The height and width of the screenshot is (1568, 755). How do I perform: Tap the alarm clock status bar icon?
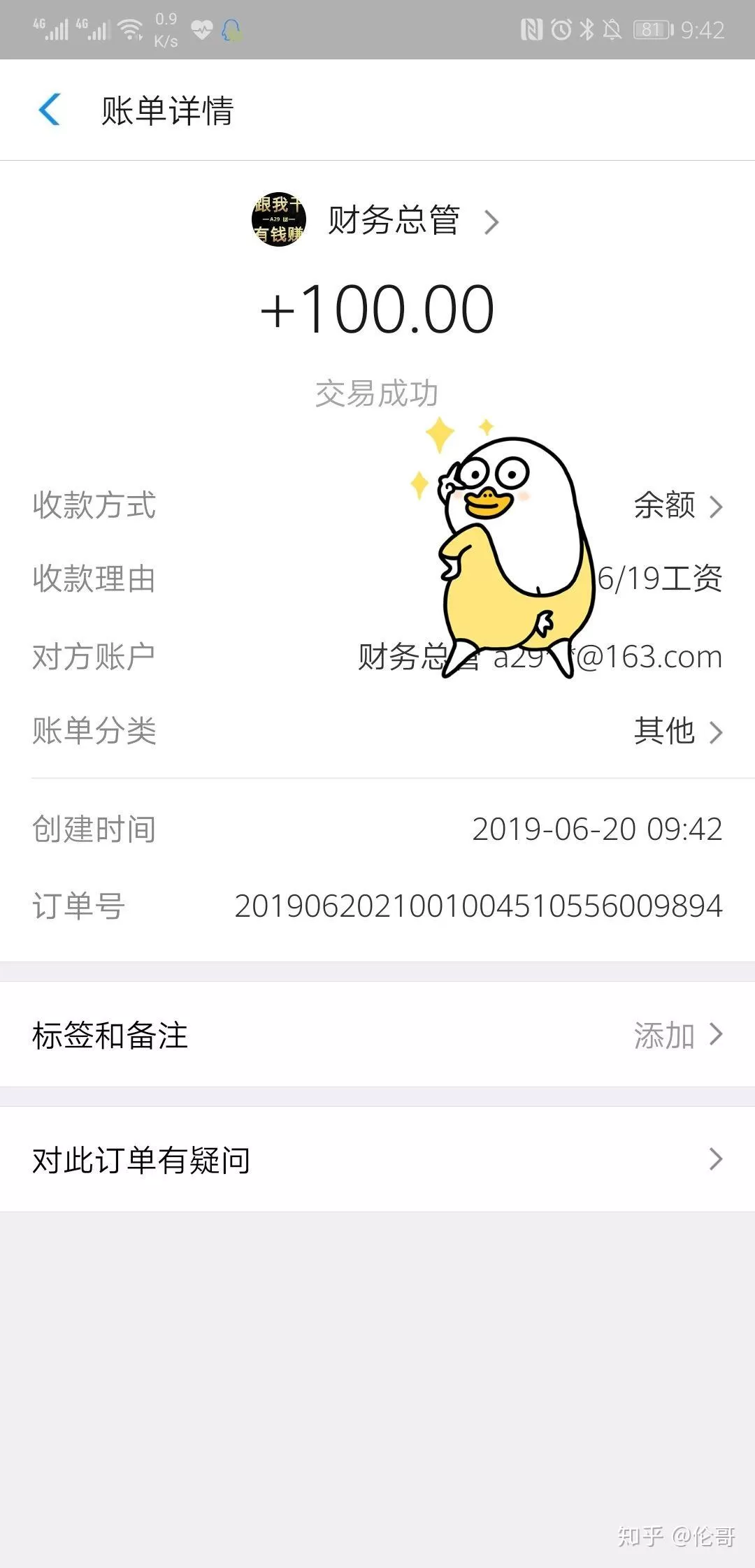click(x=559, y=29)
